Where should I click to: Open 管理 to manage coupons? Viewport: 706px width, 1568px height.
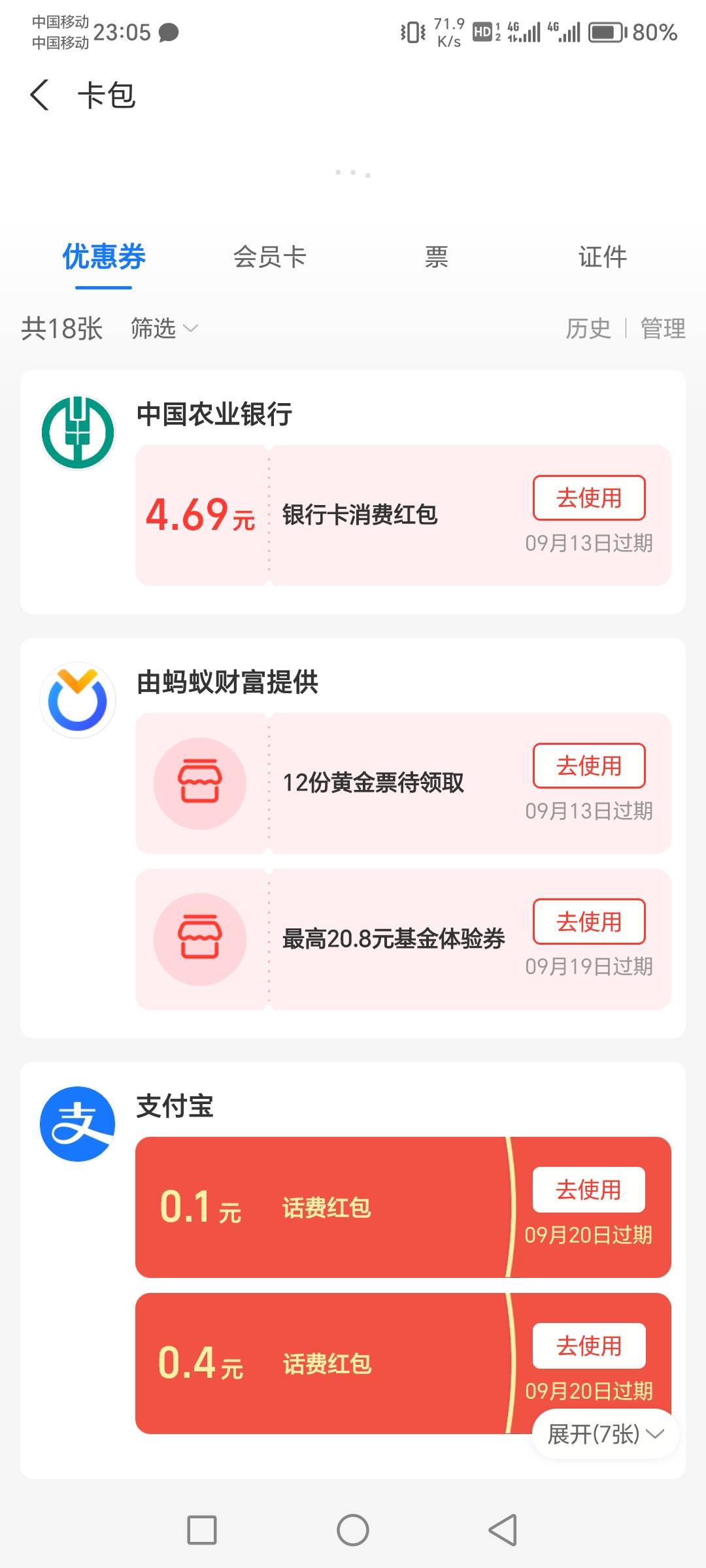coord(663,328)
